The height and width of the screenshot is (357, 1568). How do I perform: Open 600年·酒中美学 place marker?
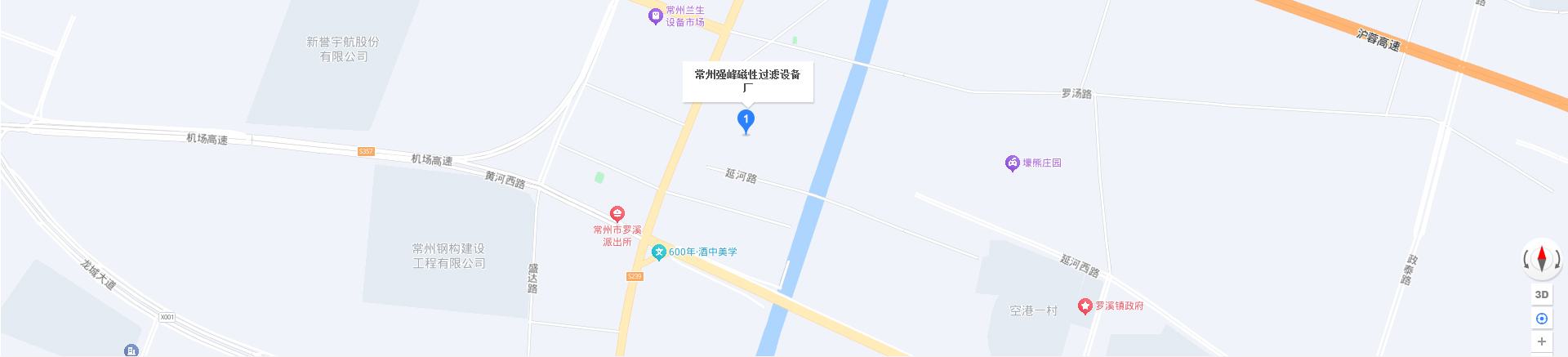[659, 252]
